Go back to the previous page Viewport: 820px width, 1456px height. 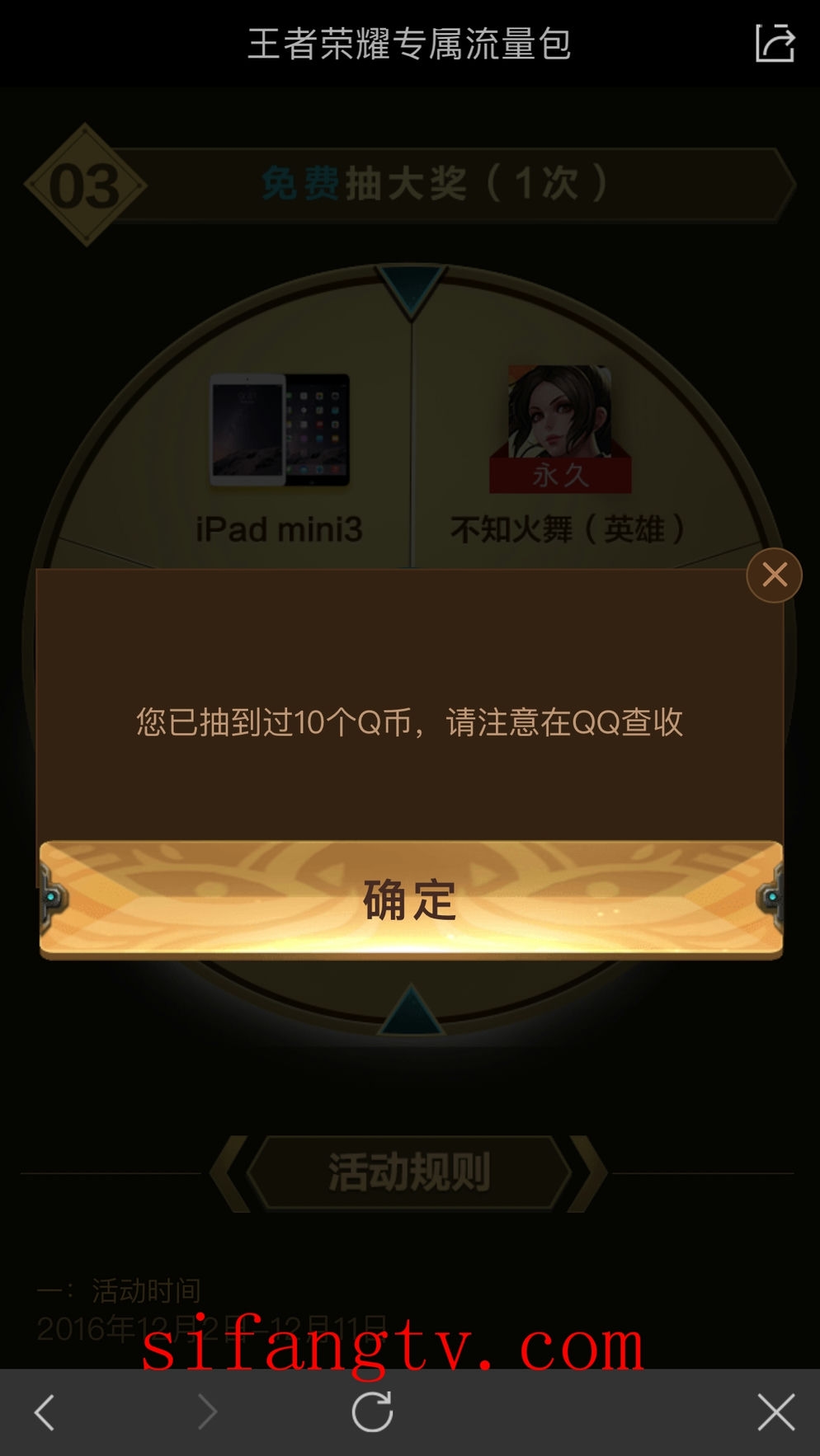[45, 1412]
